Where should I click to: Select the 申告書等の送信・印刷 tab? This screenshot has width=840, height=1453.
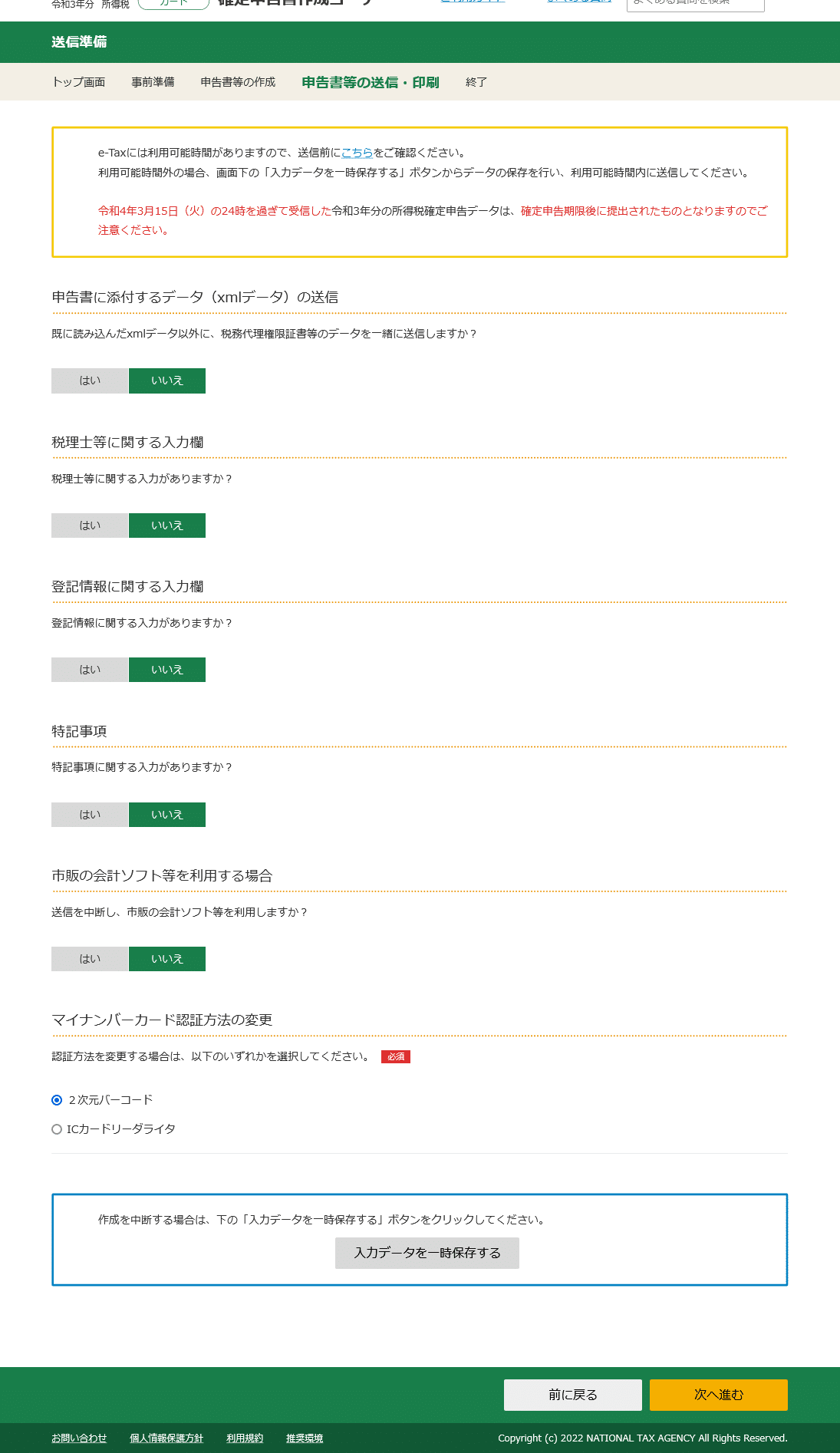pyautogui.click(x=369, y=82)
